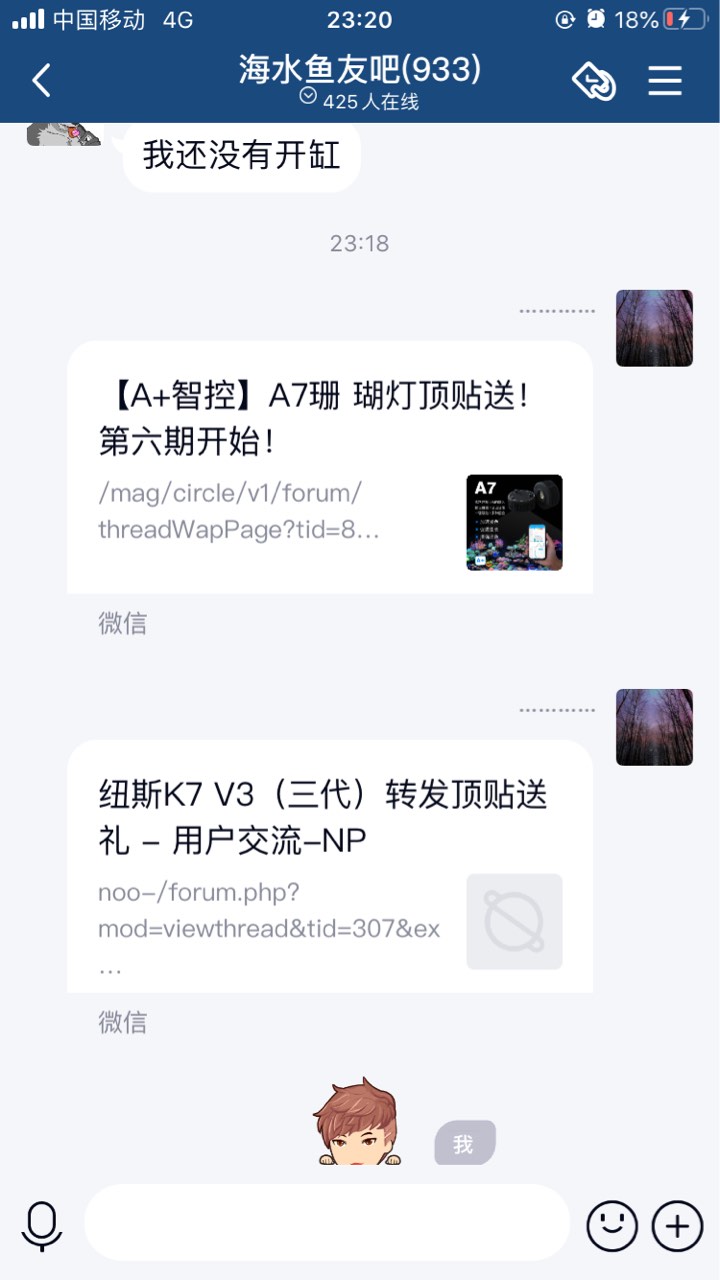Focus the message text input field

click(327, 1223)
